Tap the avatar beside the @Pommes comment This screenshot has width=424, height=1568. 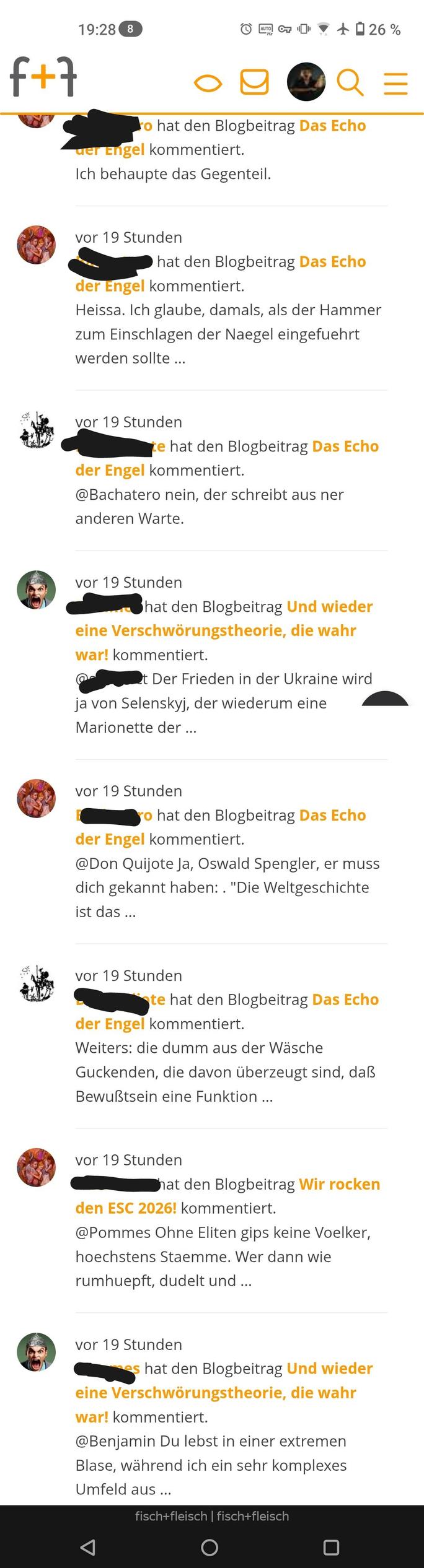37,1167
